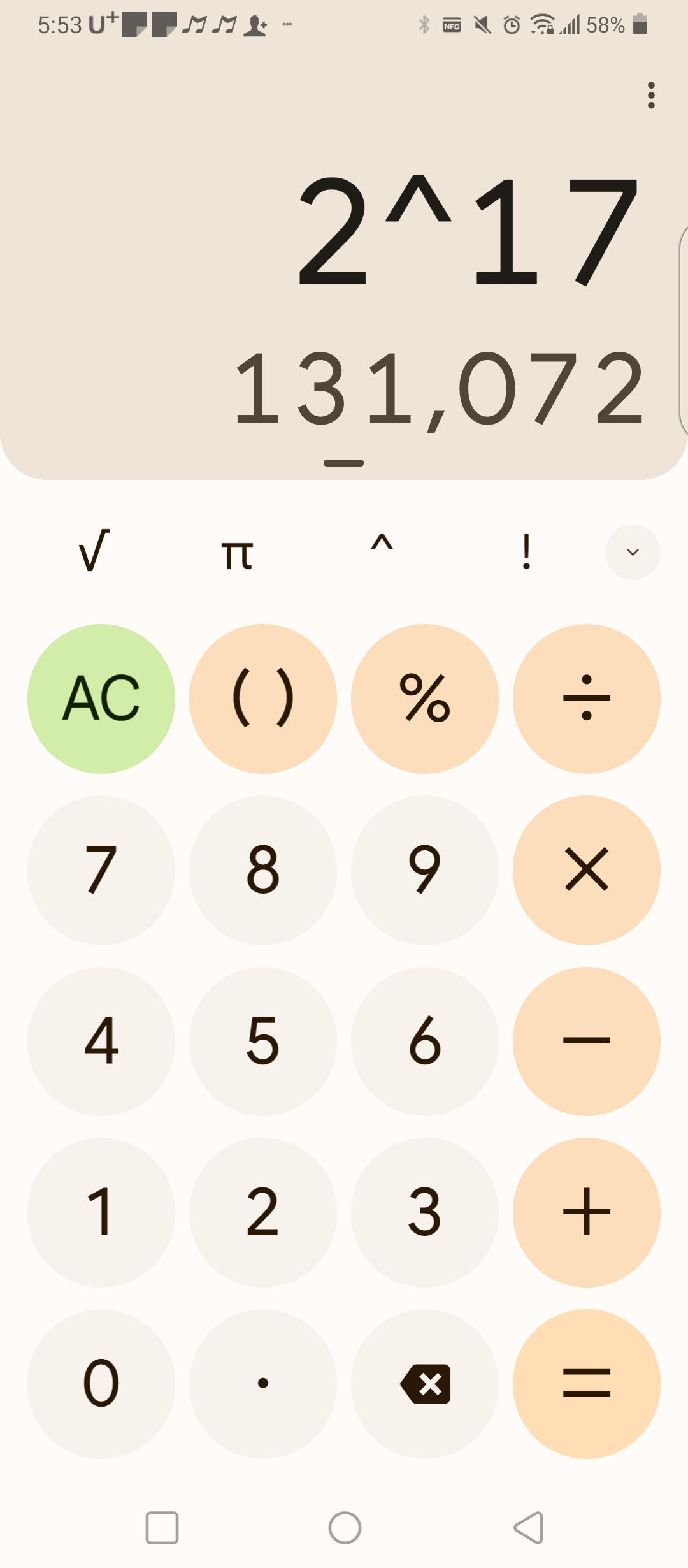Delete the last digit with backspace

click(425, 1384)
